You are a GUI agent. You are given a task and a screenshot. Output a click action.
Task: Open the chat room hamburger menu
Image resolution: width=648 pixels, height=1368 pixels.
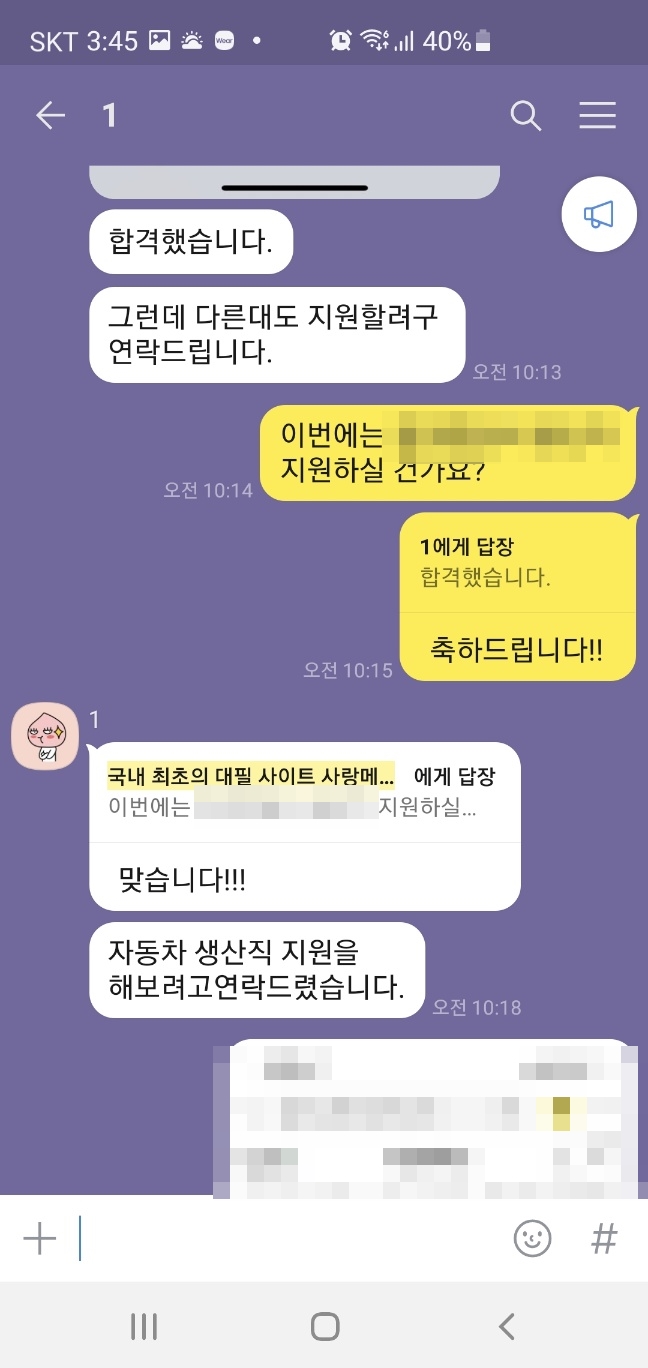[597, 116]
